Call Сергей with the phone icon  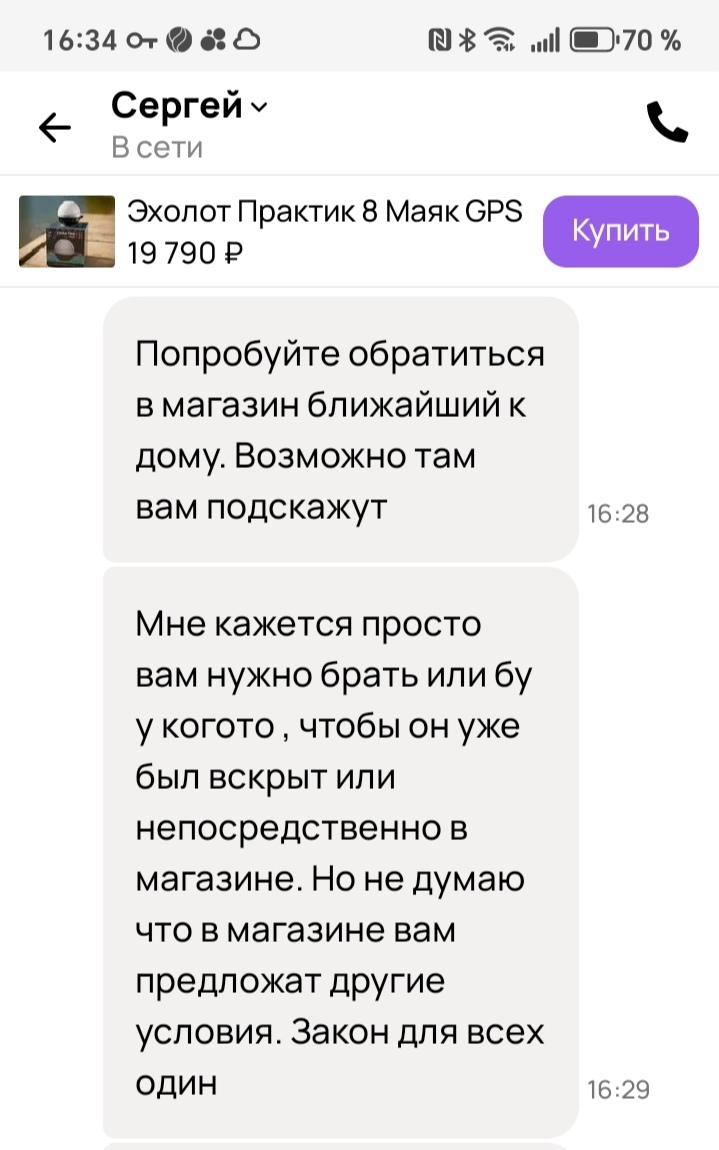(x=667, y=123)
